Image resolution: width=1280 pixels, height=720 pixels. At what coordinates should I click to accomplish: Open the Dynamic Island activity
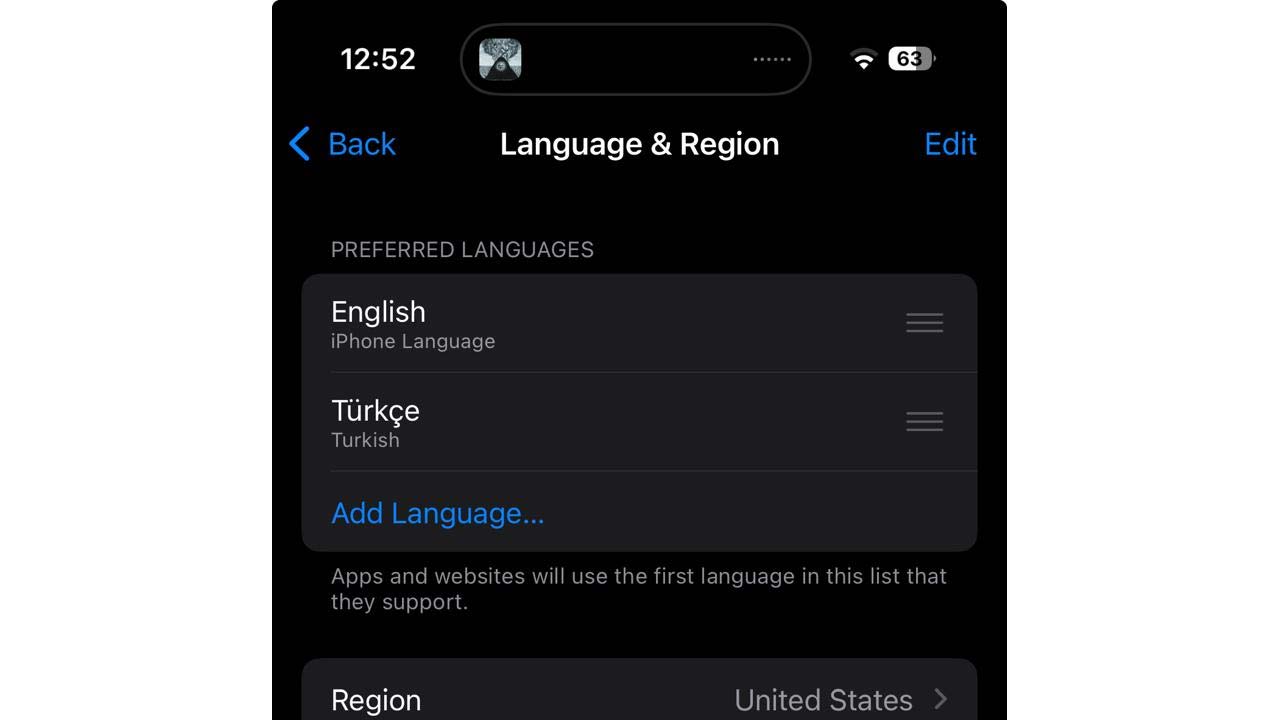pos(635,59)
